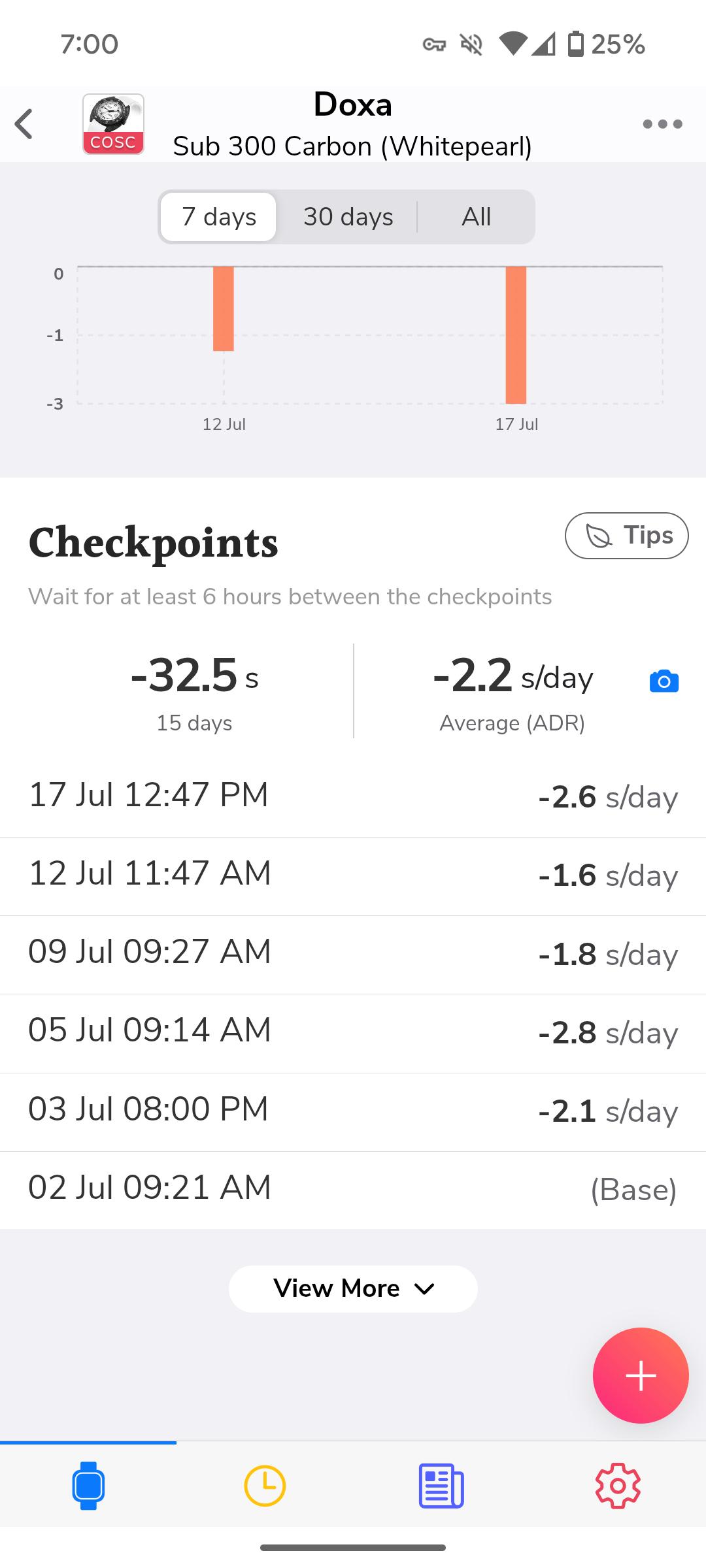This screenshot has width=706, height=1568.
Task: Open the settings gear tab
Action: click(618, 1486)
